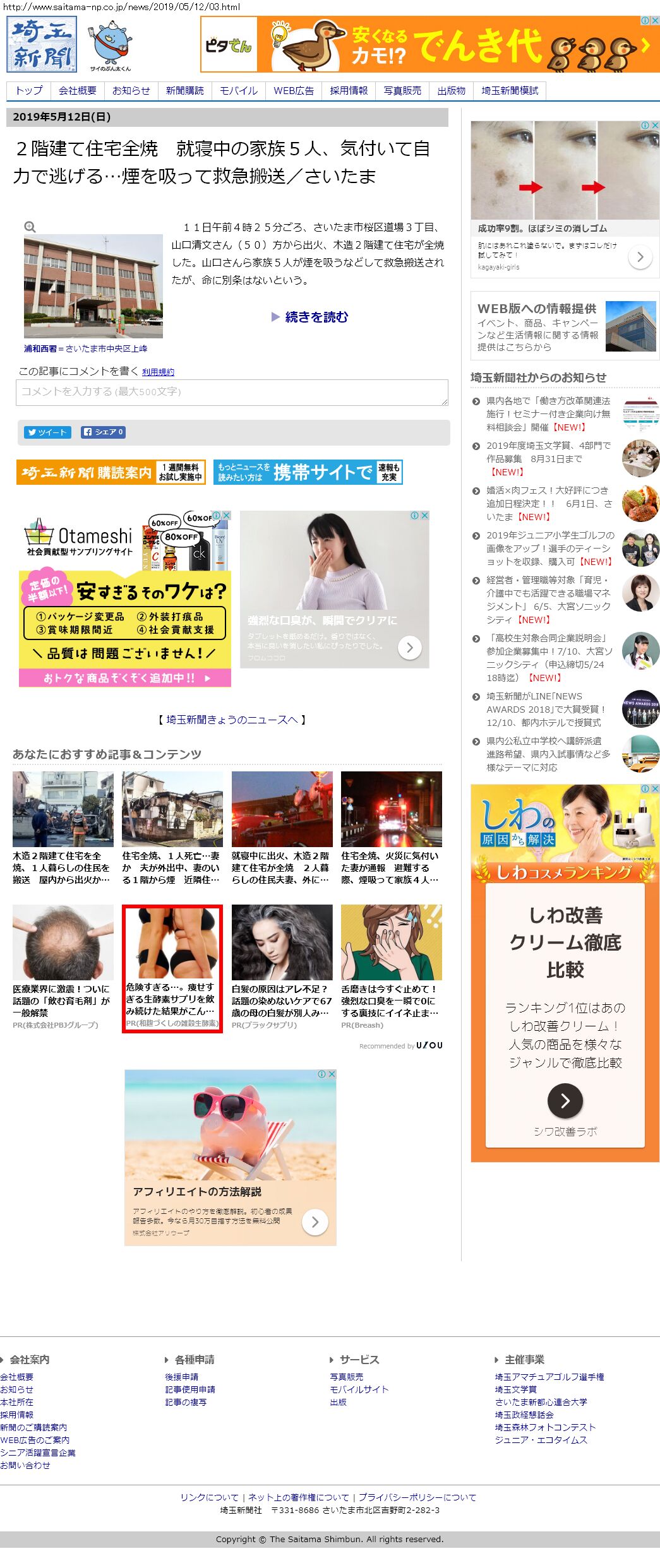Tap 続きを読む to read more
This screenshot has height=1568, width=660.
[x=309, y=317]
